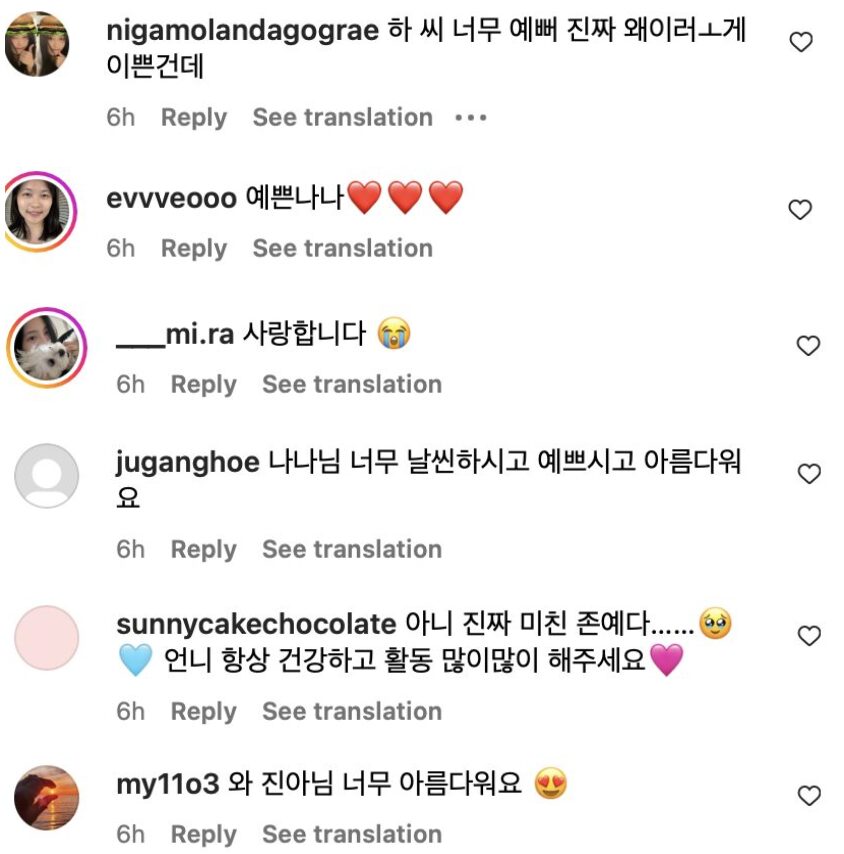Open juganghoe's username profile link

tap(188, 463)
